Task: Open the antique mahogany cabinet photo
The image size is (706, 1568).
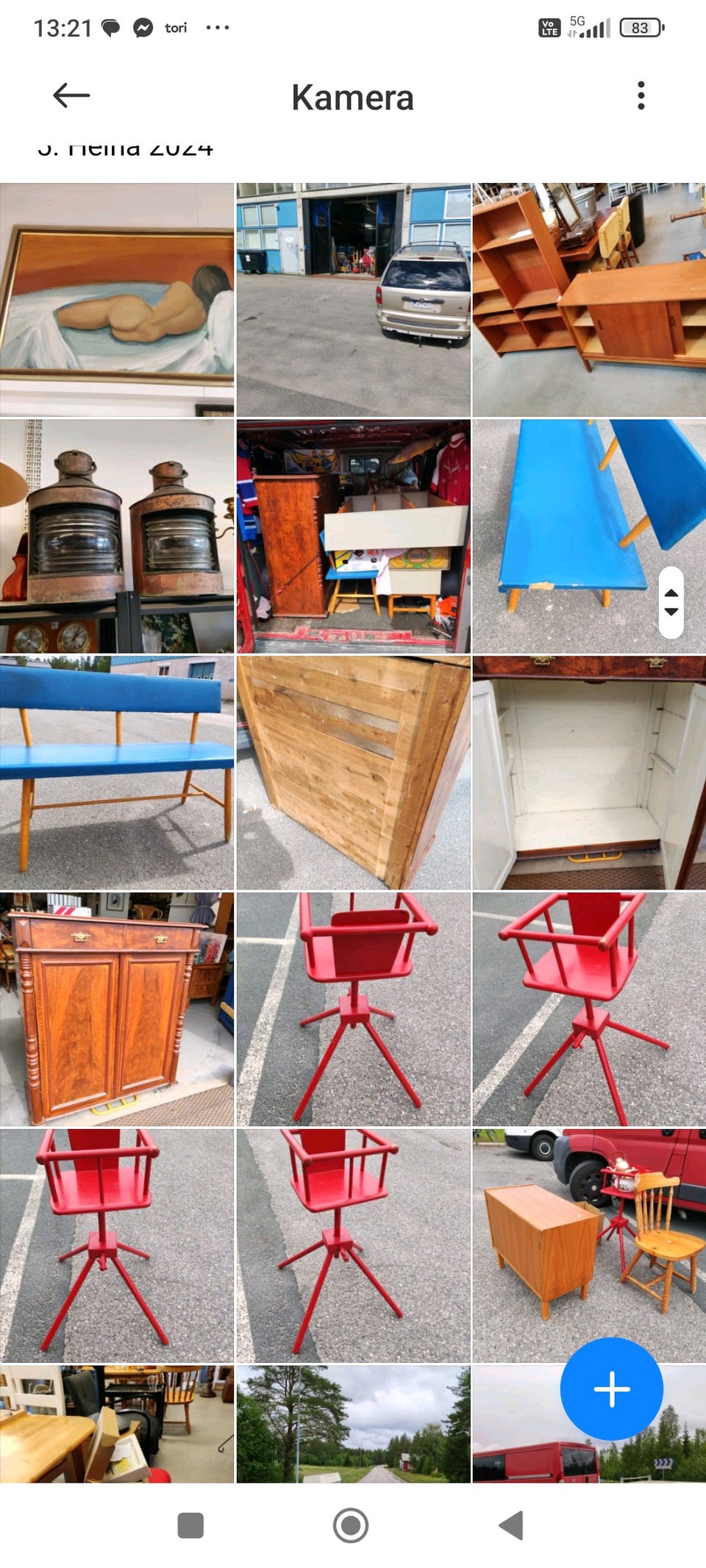Action: (117, 1009)
